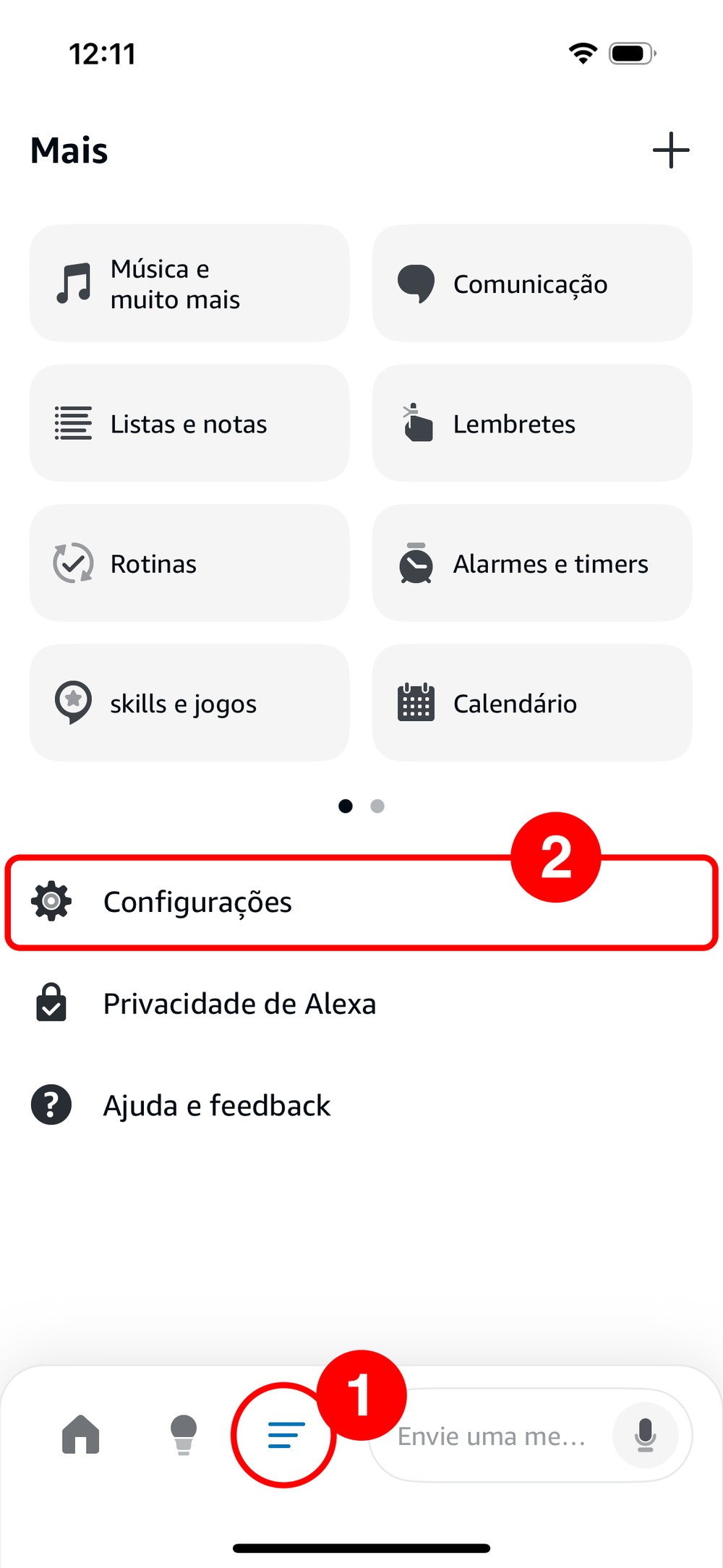Screen dimensions: 723x1568
Task: Open the Rotinas card
Action: pyautogui.click(x=189, y=563)
